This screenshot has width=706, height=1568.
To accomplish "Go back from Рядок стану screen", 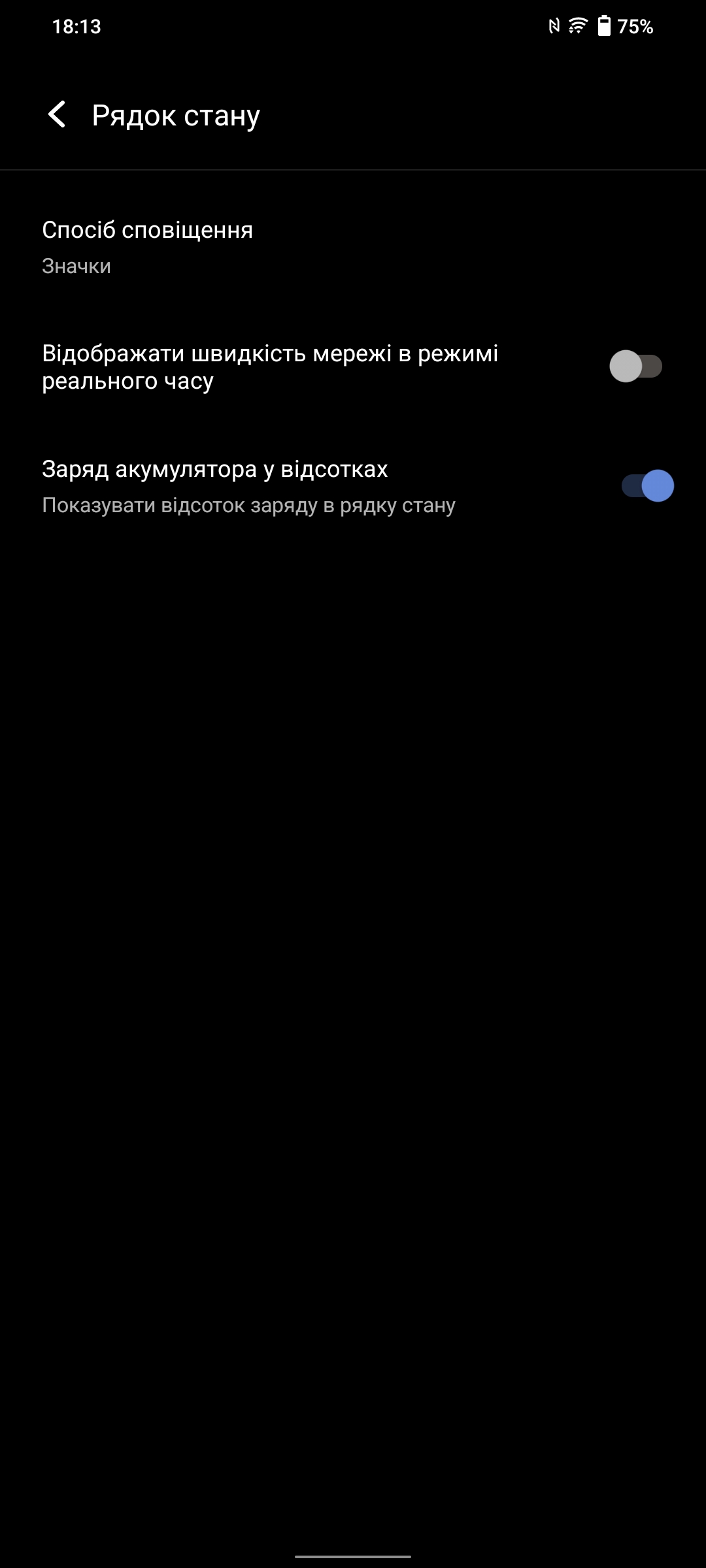I will 58,115.
